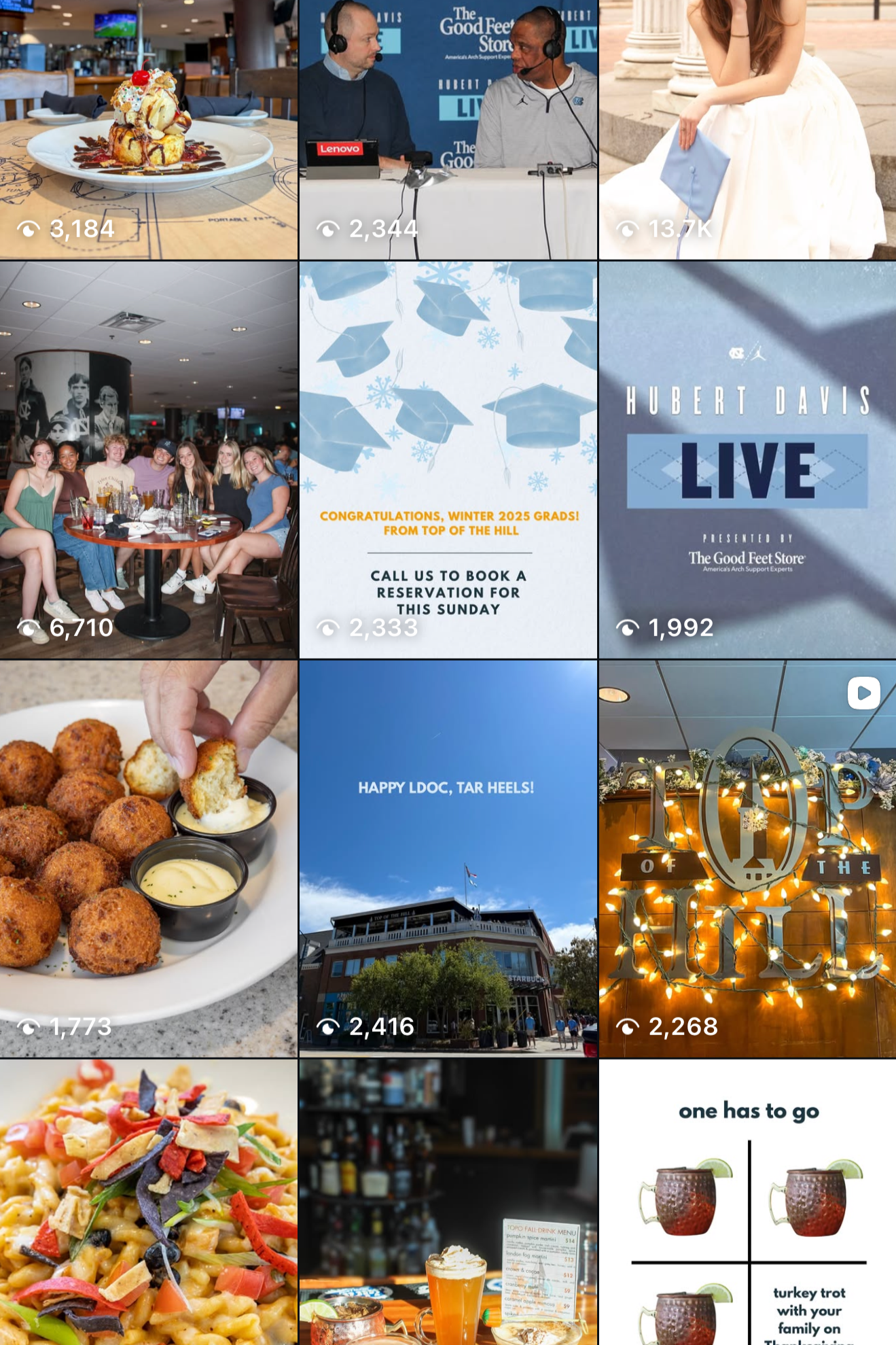Open the radio interview post with headsets
The width and height of the screenshot is (896, 1345).
(x=448, y=129)
